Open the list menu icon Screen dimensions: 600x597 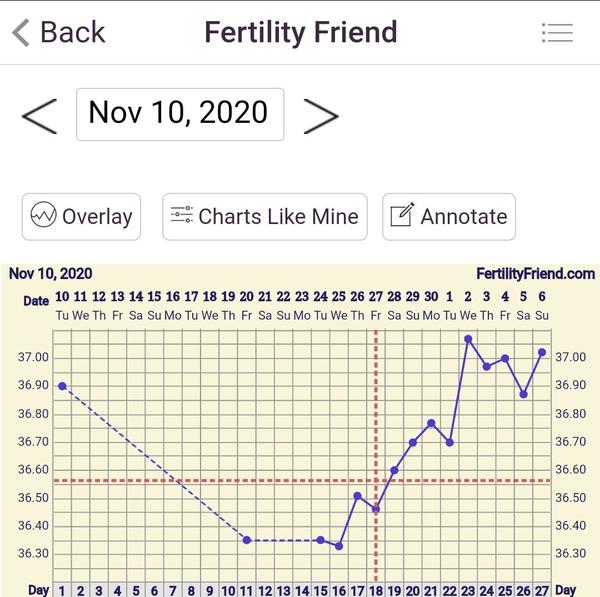557,32
